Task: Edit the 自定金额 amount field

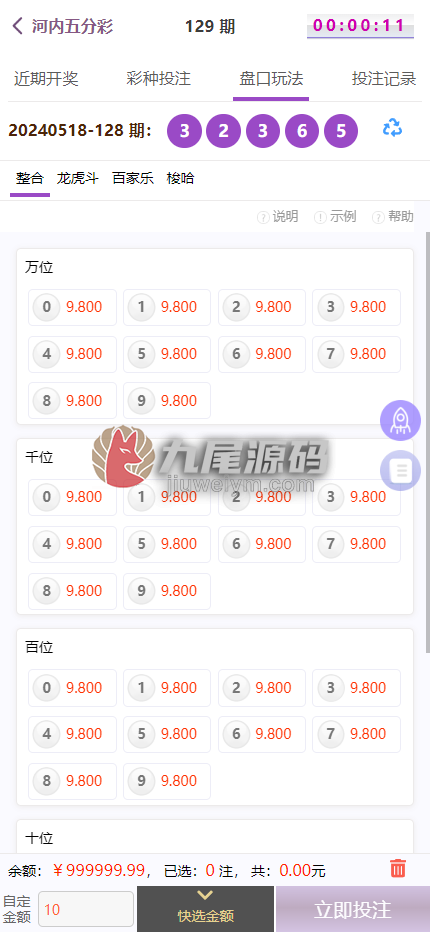Action: [86, 909]
